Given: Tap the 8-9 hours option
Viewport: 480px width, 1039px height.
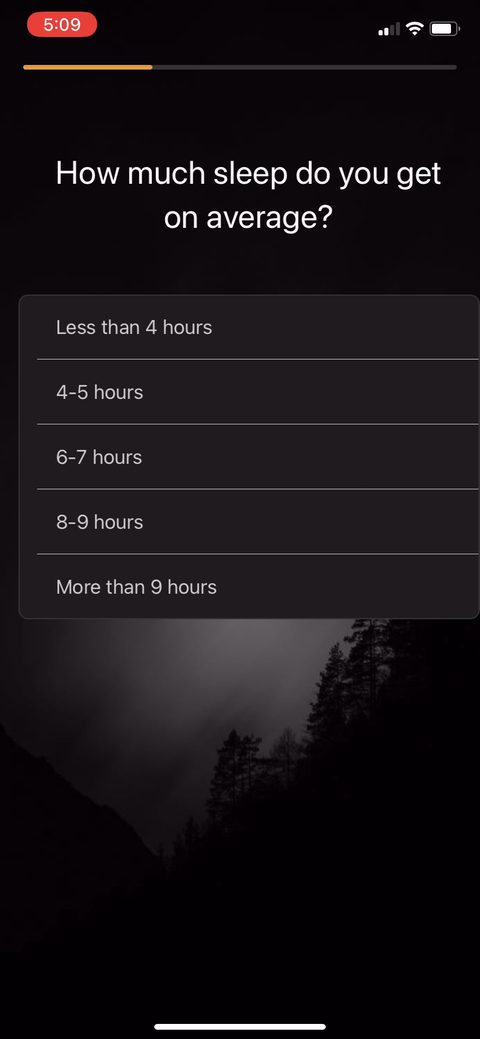Looking at the screenshot, I should click(249, 521).
